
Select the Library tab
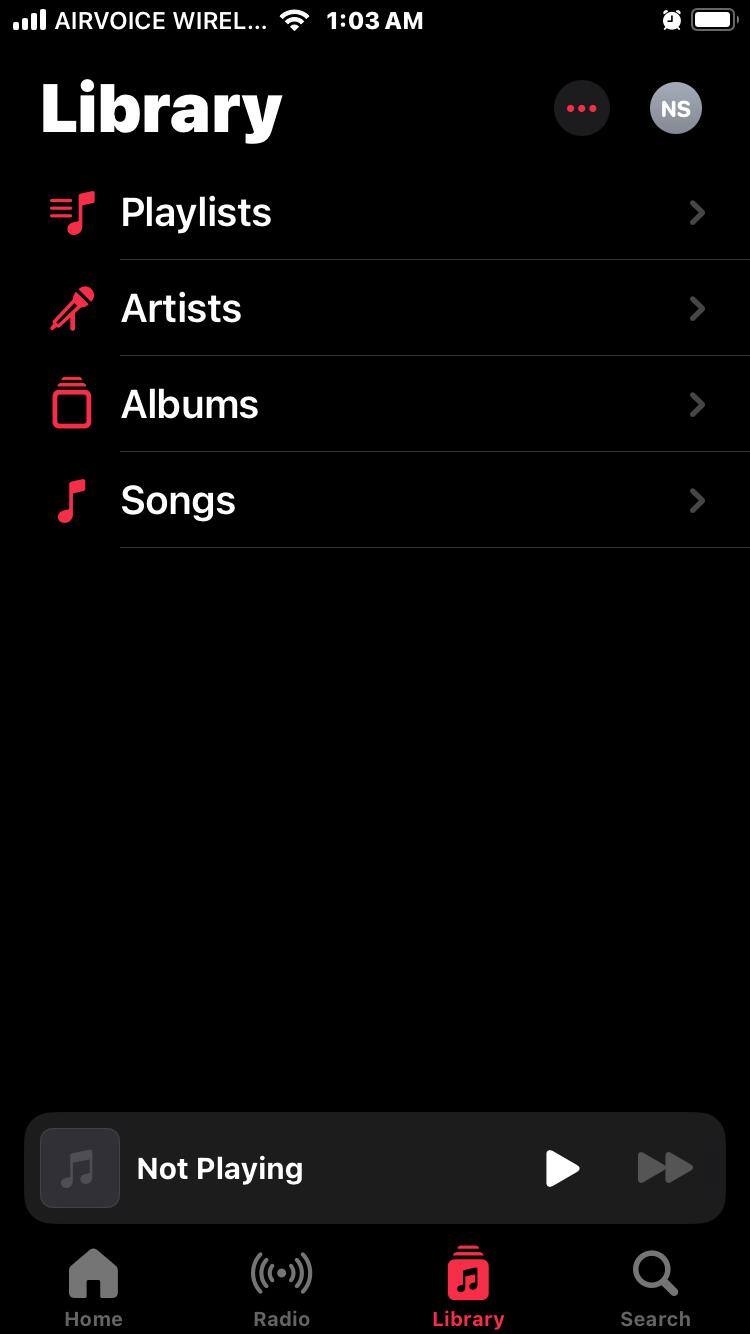click(x=468, y=1288)
